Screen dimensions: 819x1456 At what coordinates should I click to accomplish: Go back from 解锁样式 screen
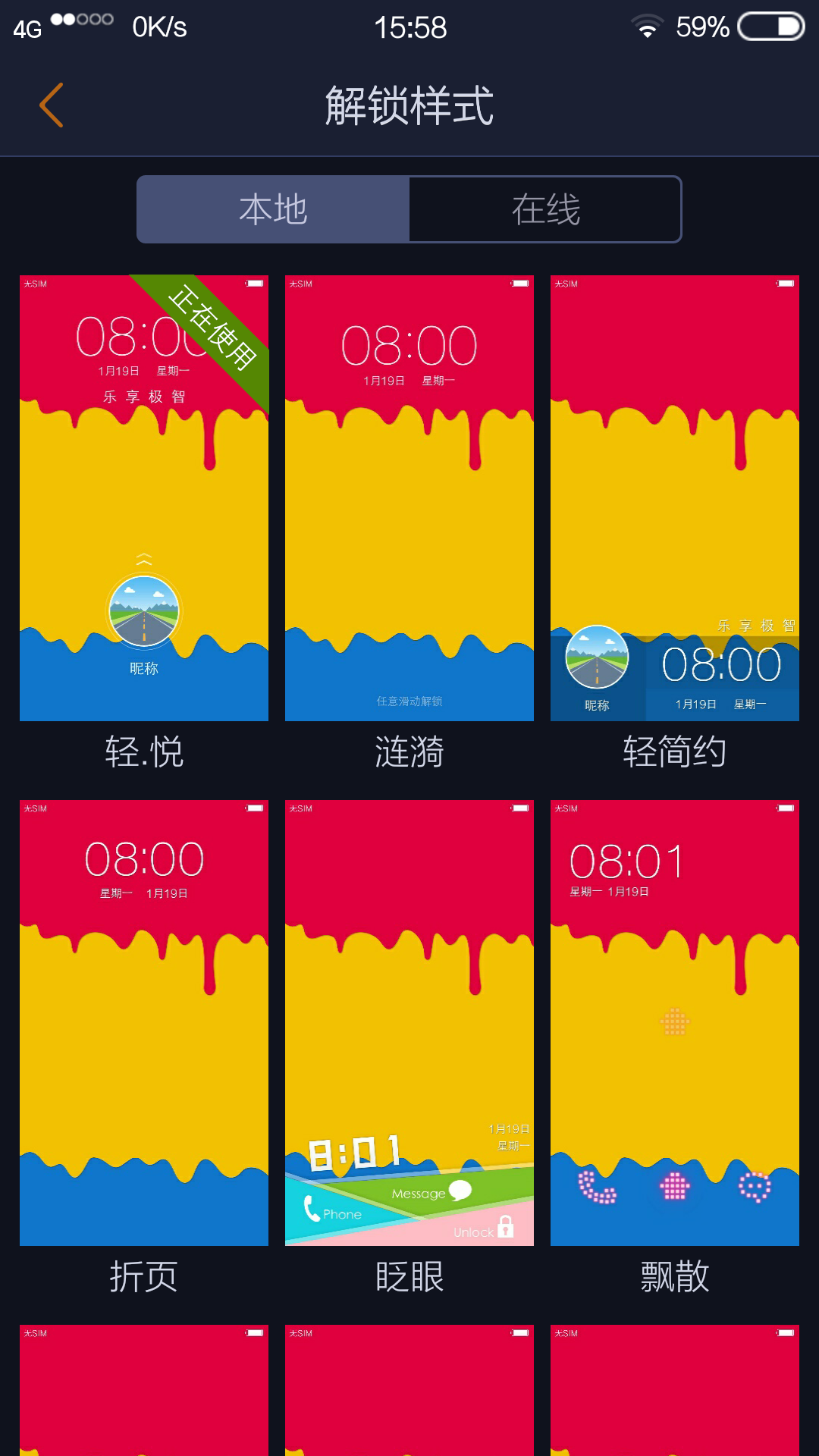tap(52, 105)
